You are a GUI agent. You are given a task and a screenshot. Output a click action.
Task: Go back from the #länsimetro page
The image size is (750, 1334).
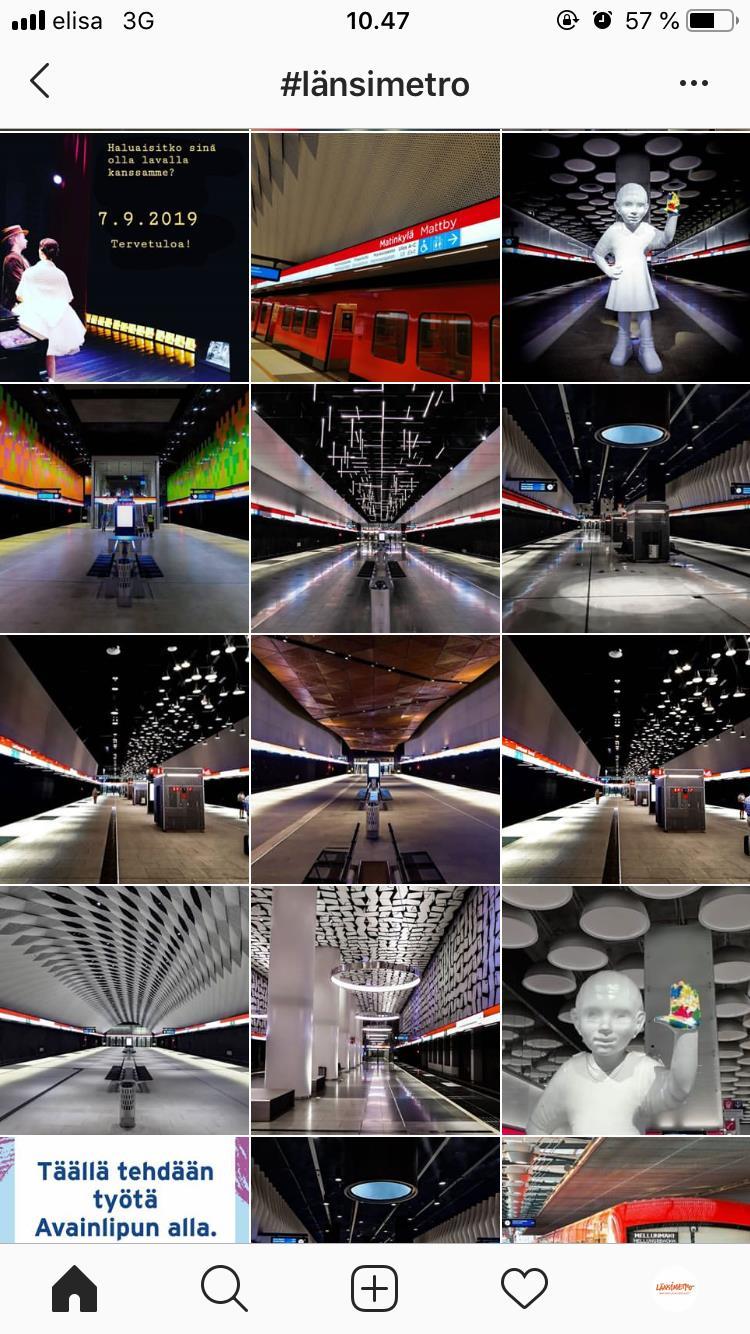(40, 82)
